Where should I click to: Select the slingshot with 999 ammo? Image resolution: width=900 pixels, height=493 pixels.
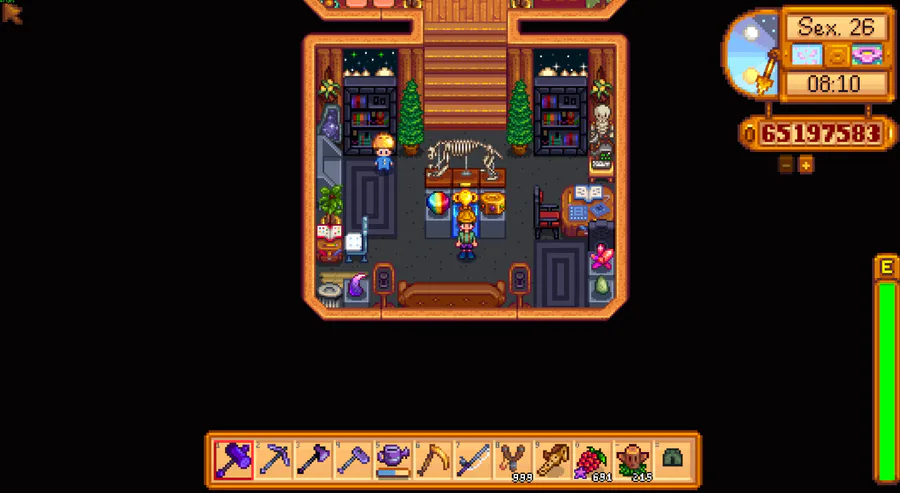(513, 460)
